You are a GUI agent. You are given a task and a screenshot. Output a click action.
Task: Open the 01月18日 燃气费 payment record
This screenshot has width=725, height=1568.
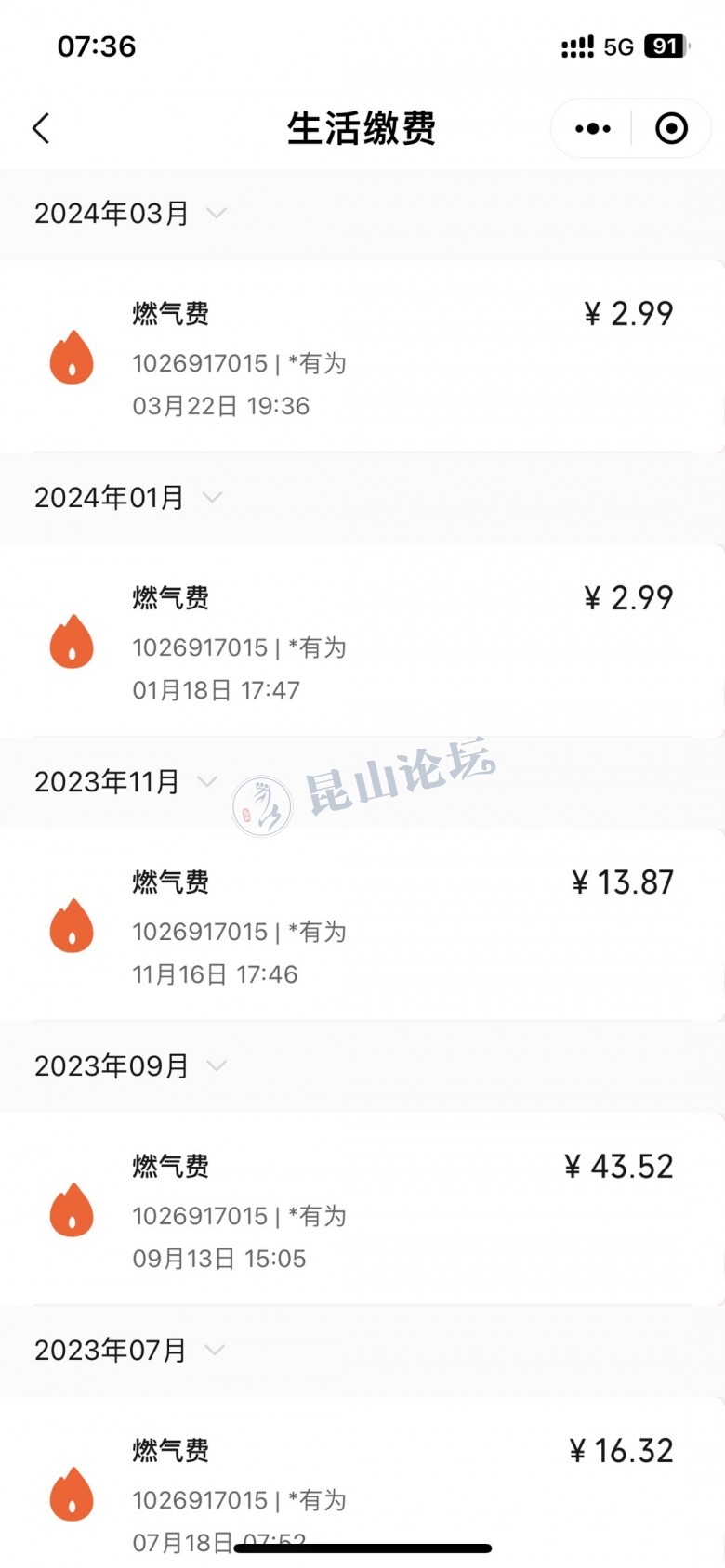click(x=361, y=642)
